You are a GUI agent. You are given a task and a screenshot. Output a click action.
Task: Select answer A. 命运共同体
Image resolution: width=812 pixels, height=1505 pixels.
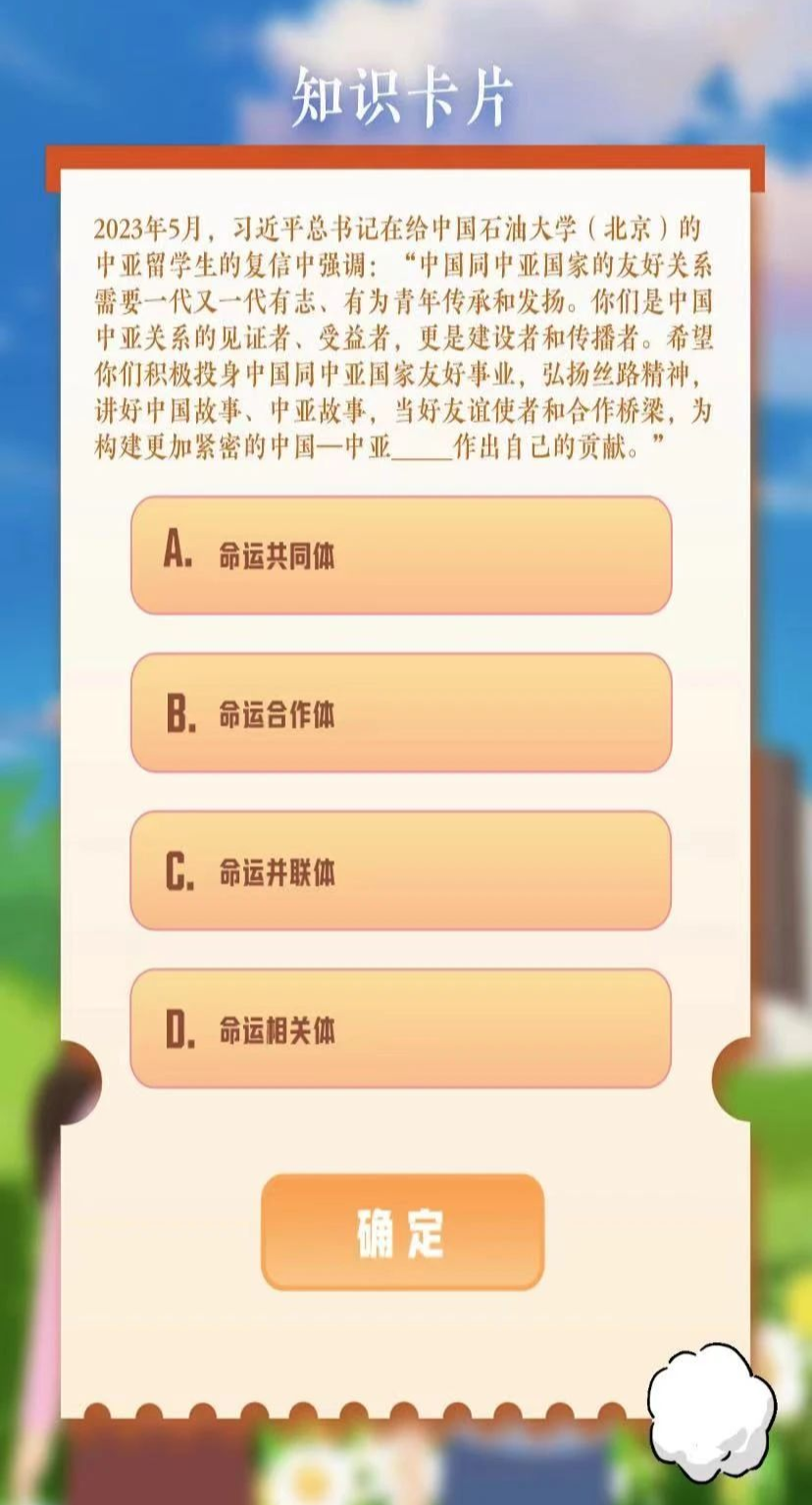click(400, 555)
